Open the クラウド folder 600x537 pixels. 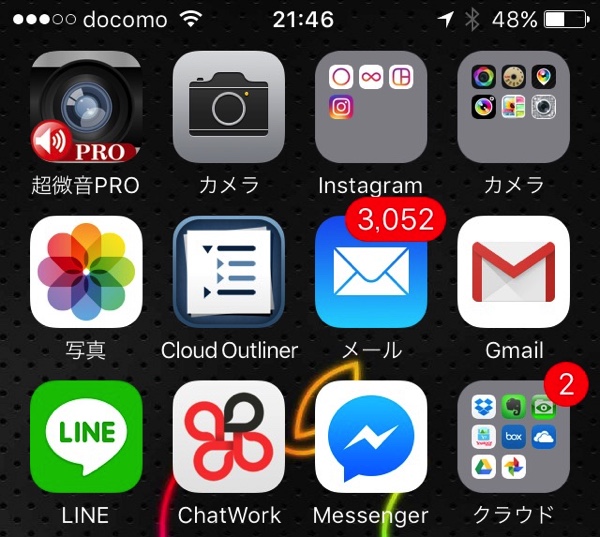[513, 437]
